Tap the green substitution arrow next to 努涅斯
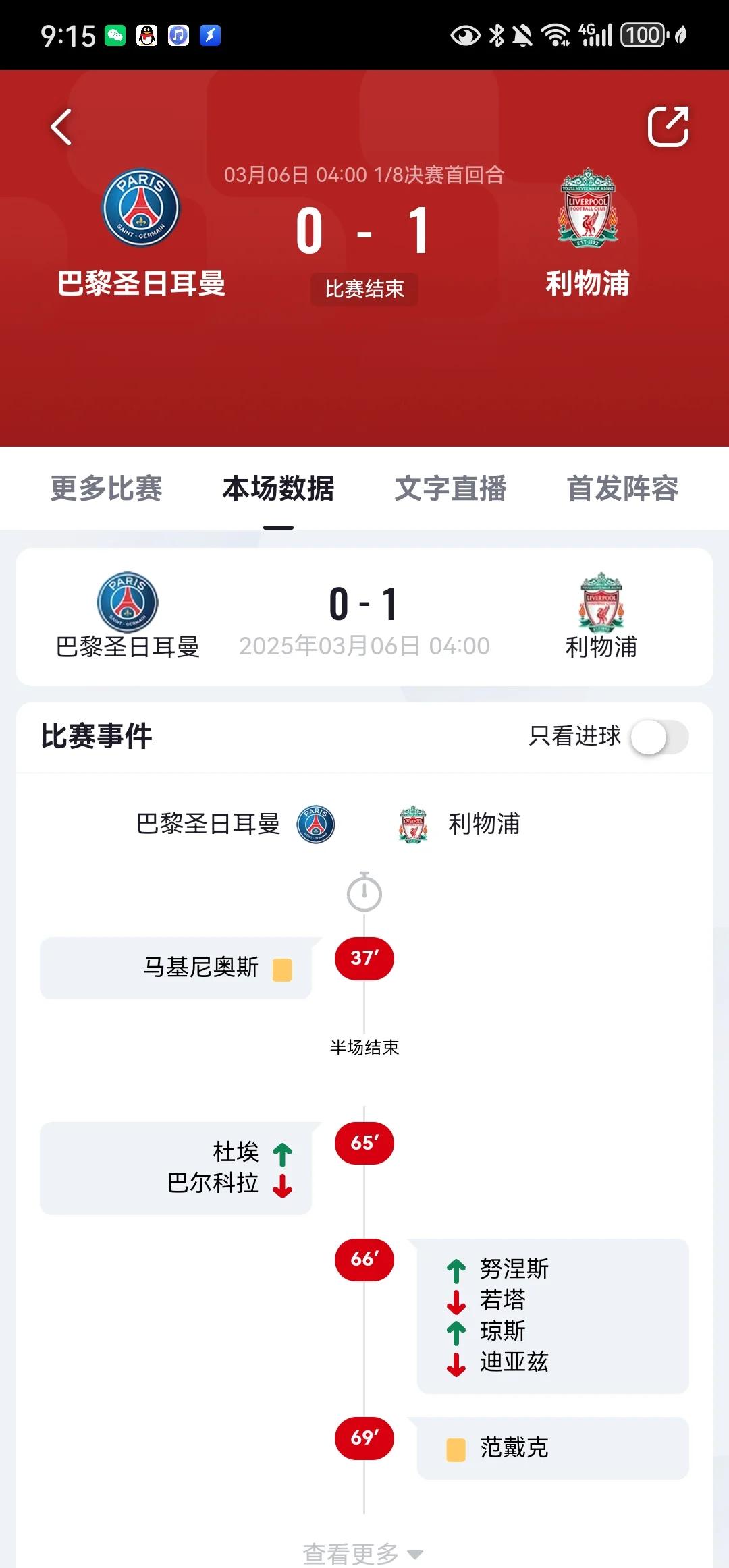The image size is (729, 1568). pyautogui.click(x=457, y=1268)
